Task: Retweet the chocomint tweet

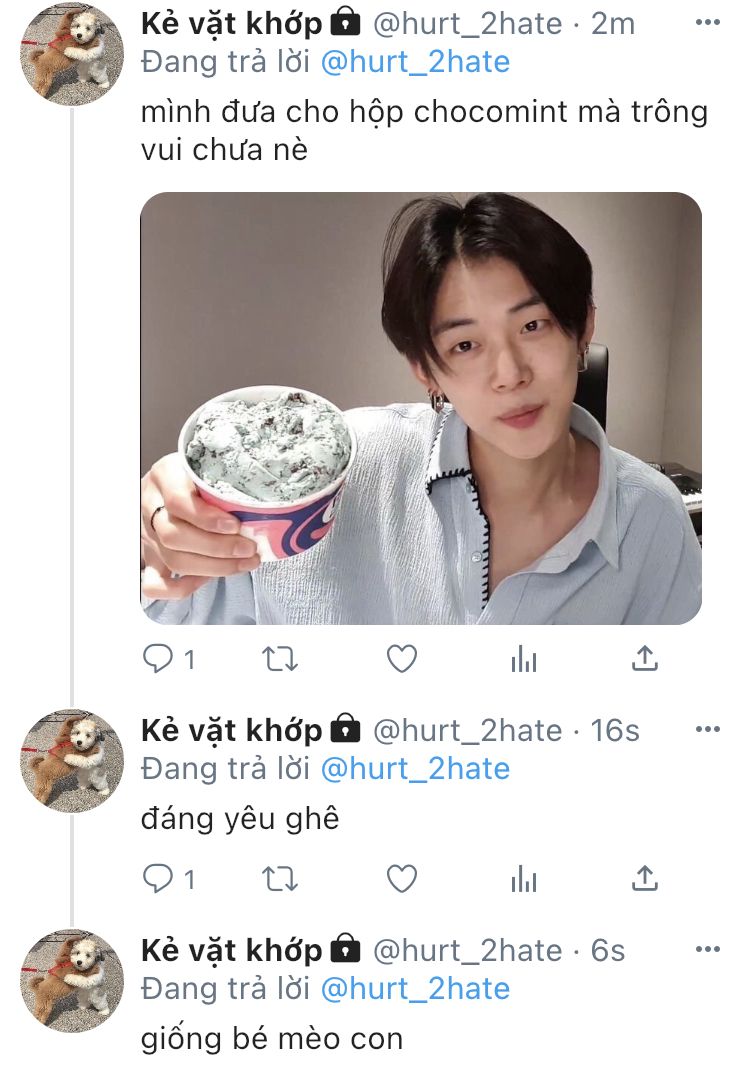Action: (x=279, y=658)
